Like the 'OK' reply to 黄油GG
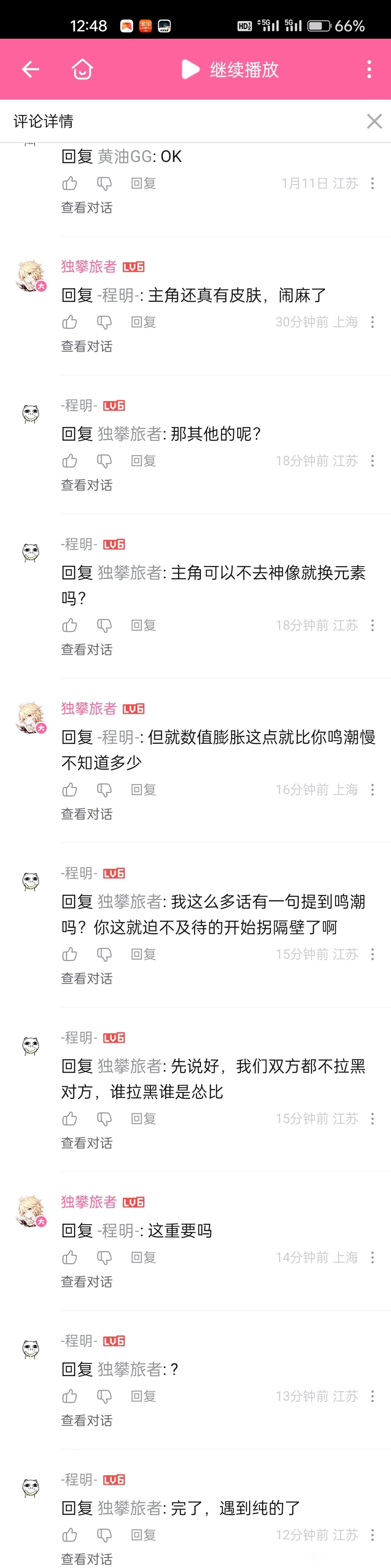Viewport: 391px width, 1568px height. point(70,183)
